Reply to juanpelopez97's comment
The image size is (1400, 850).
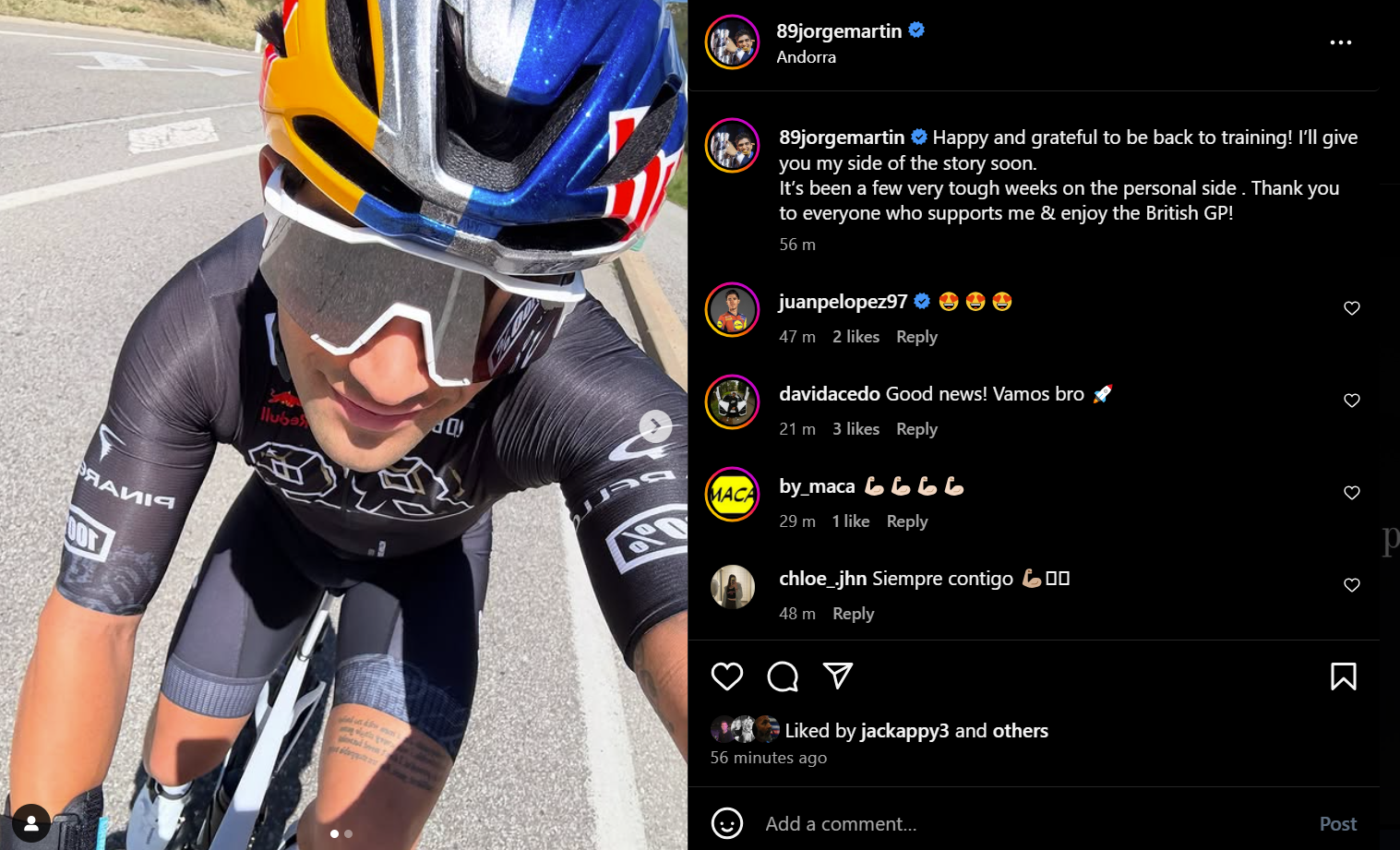point(916,337)
